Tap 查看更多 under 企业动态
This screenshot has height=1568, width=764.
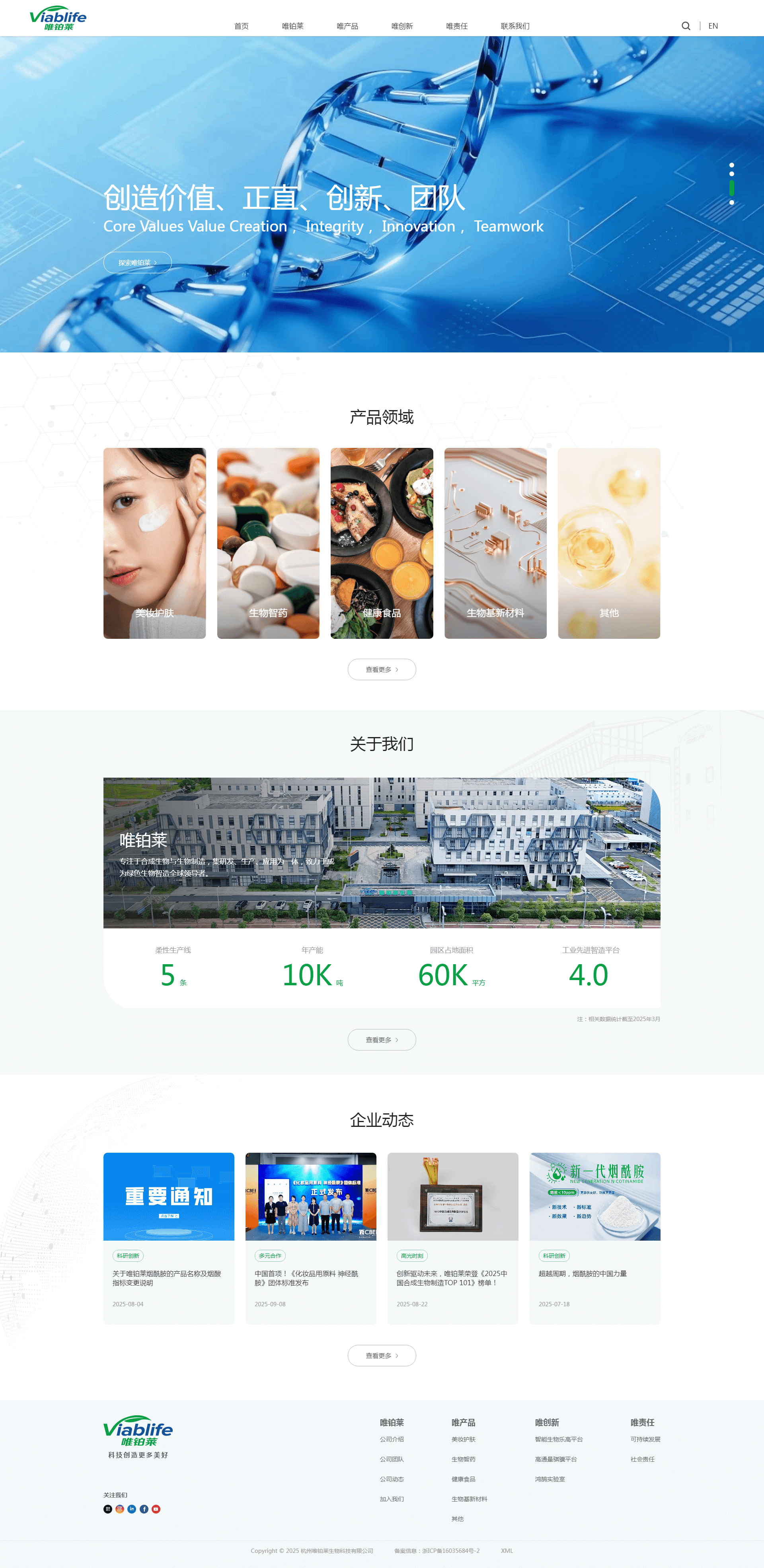(382, 1356)
